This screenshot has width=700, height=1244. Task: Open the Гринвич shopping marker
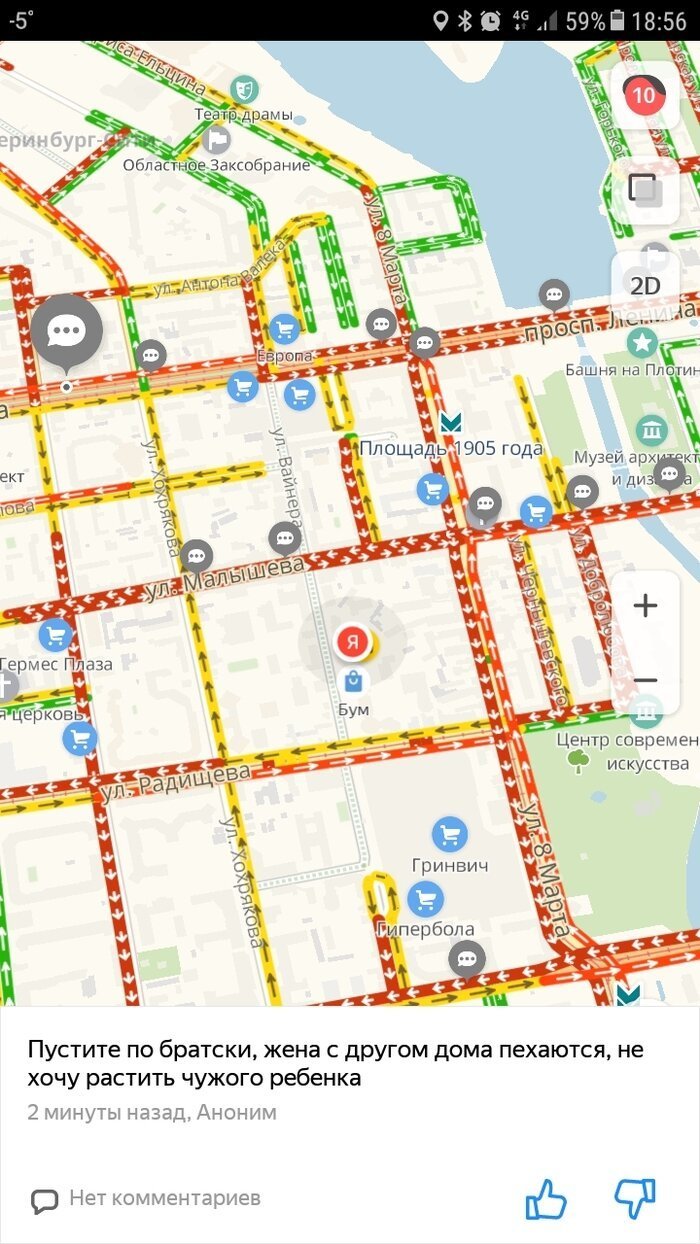coord(450,835)
